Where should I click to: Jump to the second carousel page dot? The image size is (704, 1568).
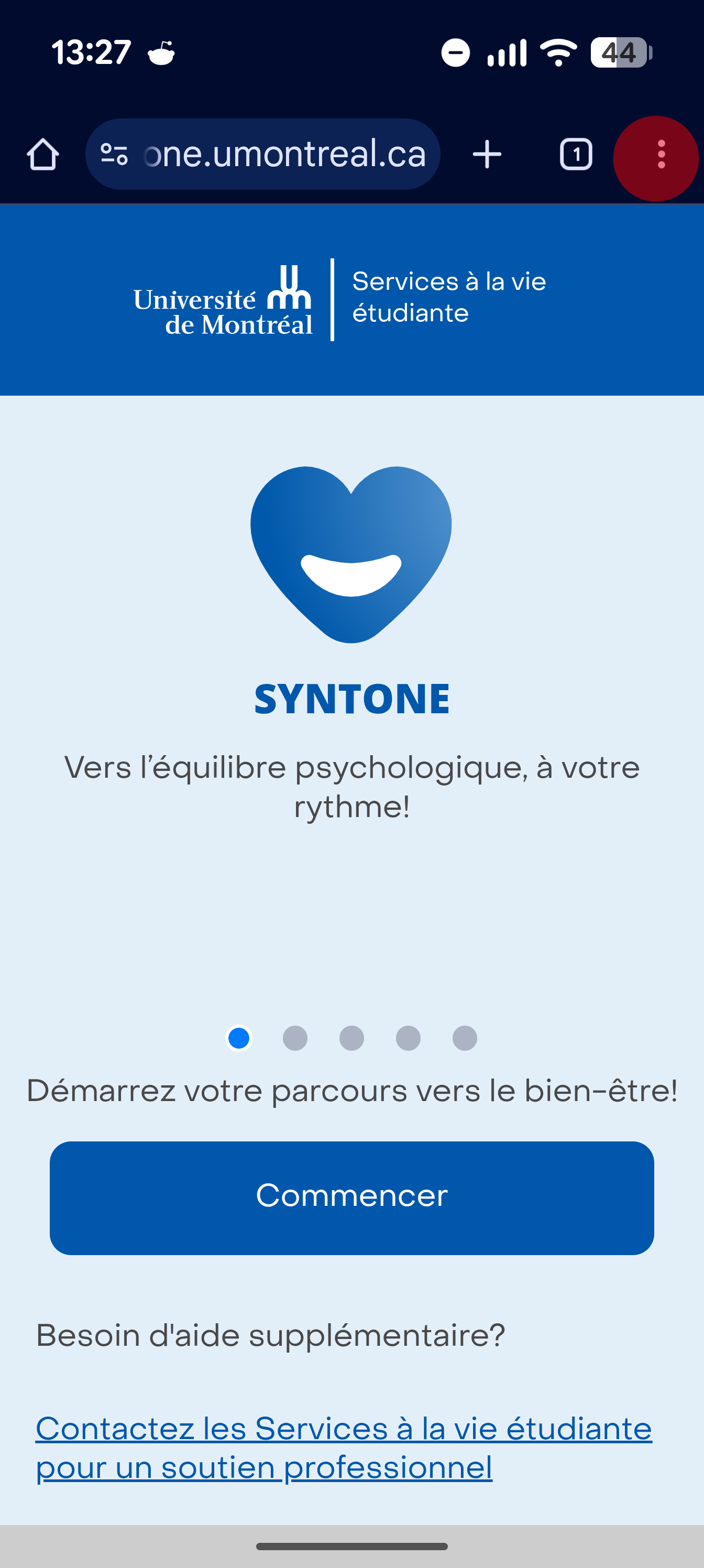pos(295,1038)
